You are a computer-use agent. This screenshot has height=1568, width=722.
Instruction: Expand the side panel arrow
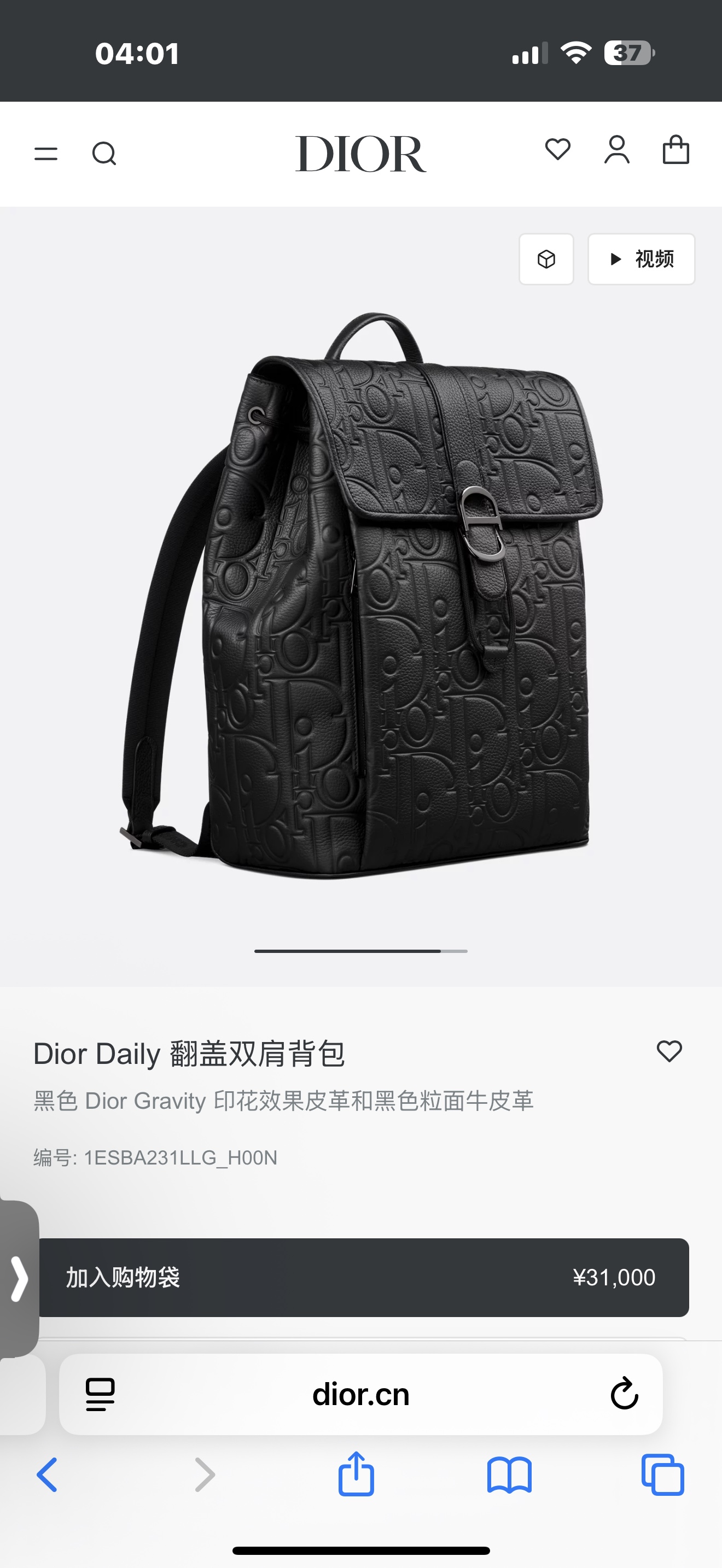[x=20, y=1278]
